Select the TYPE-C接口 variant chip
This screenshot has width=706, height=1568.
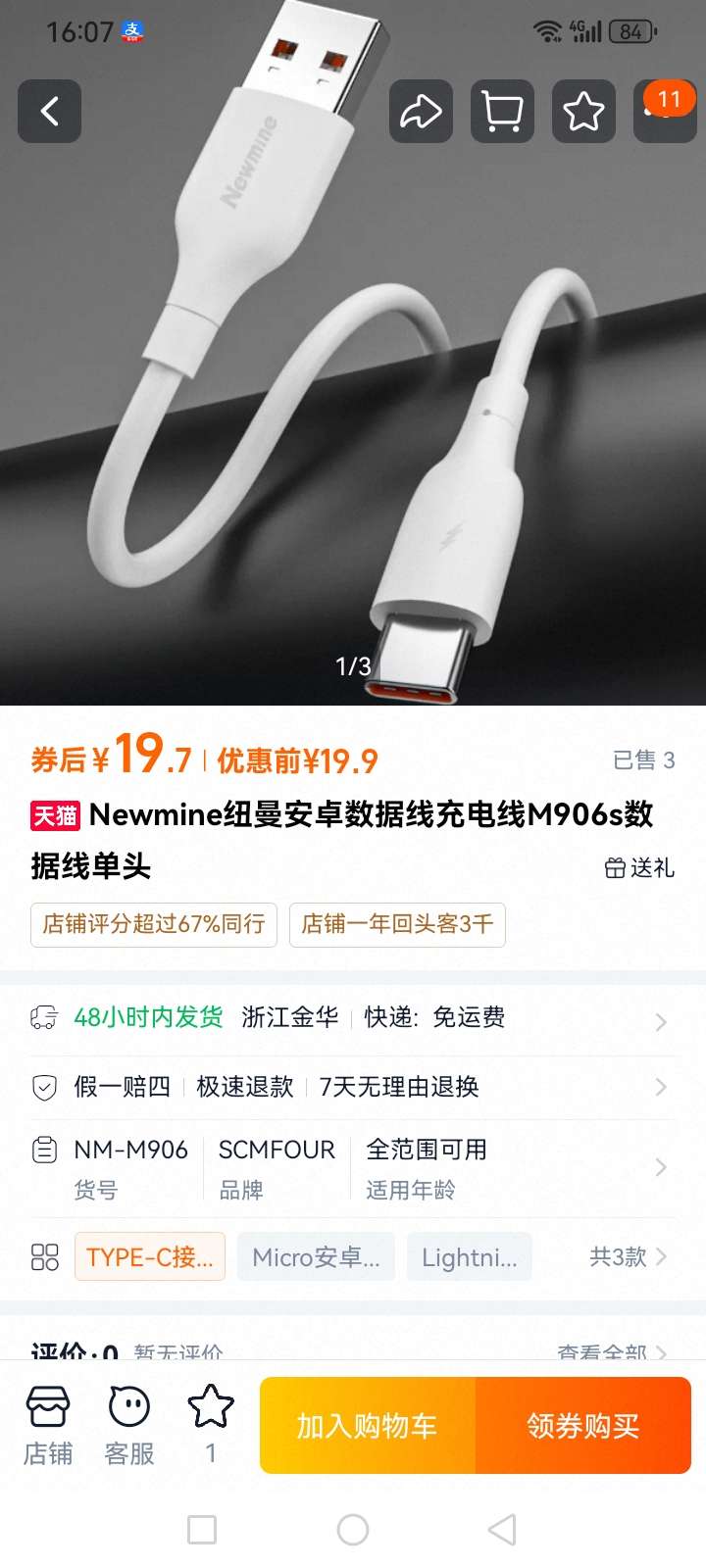[x=150, y=1256]
